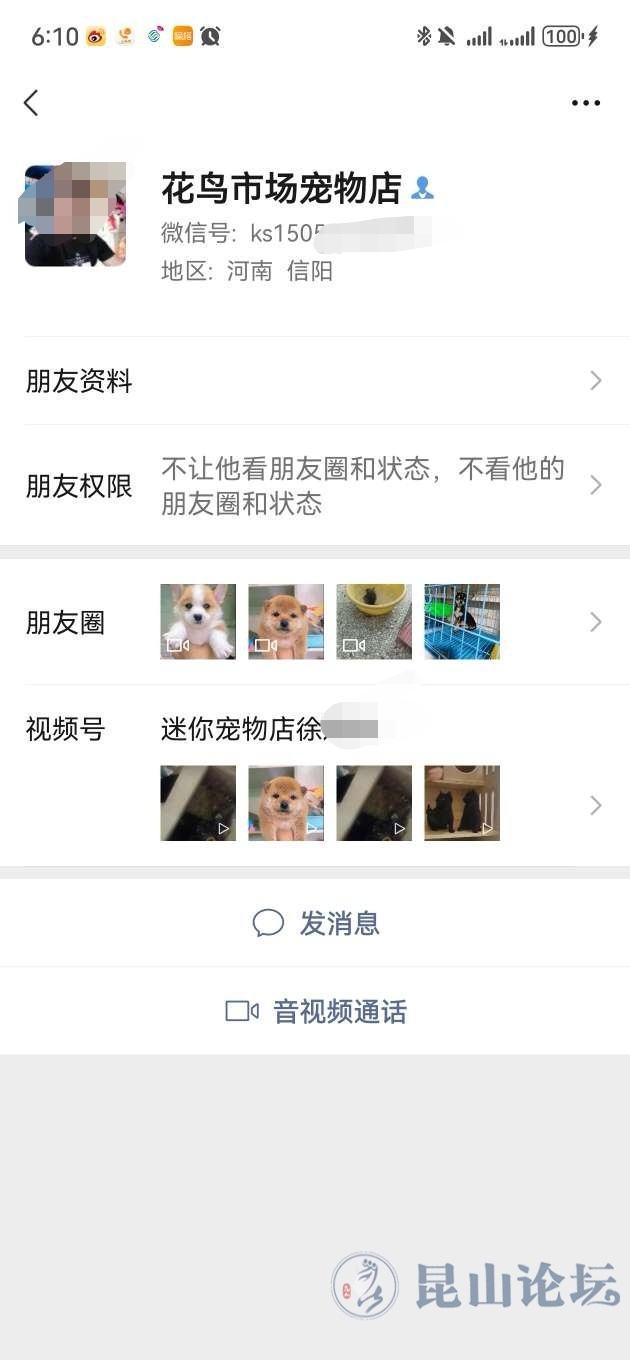Tap 发消息 to send a message

pos(316,923)
